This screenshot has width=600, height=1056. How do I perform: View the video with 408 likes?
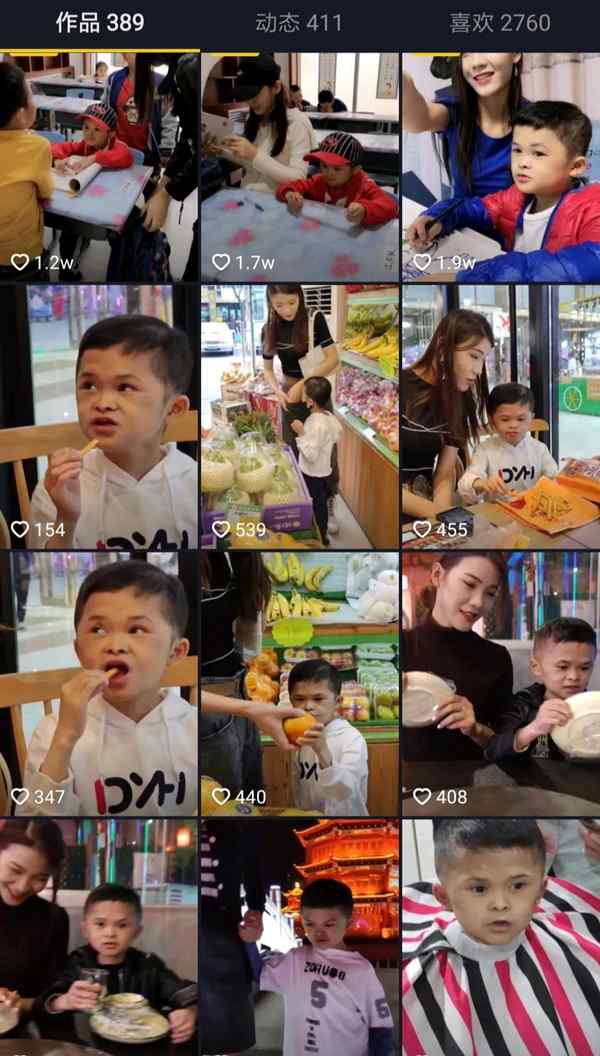coord(501,682)
